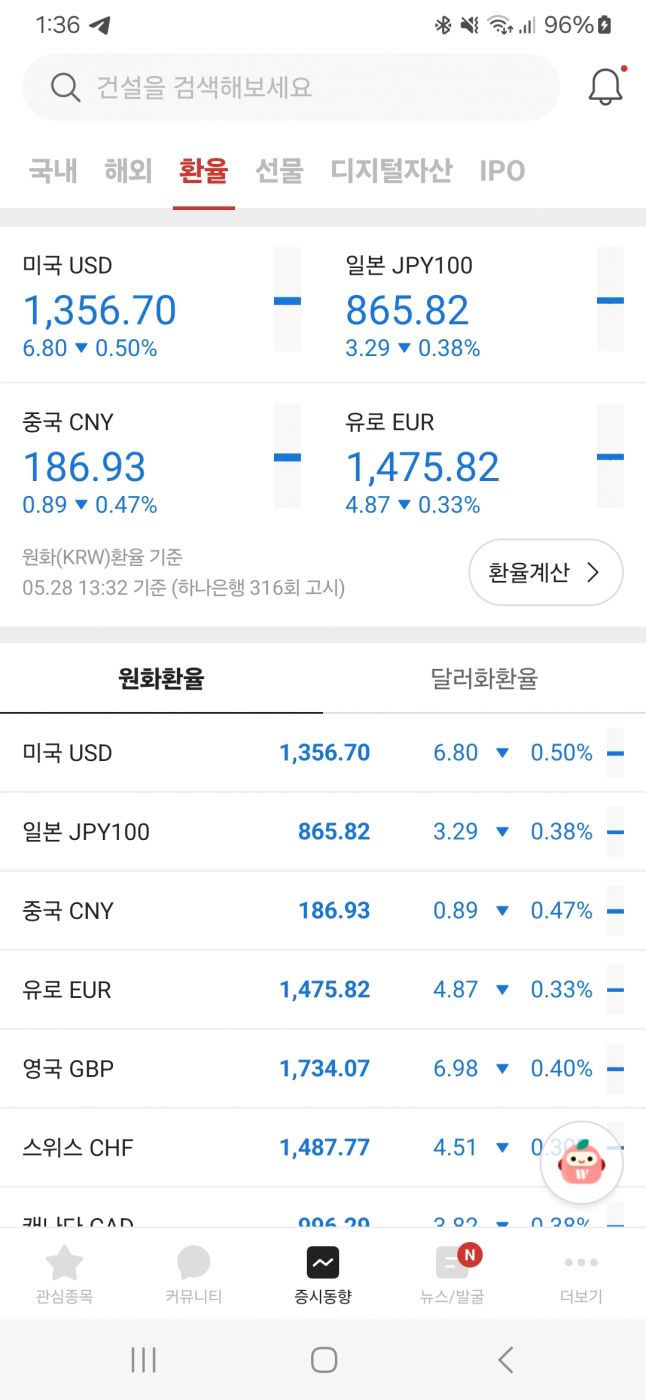Switch to the 달러화환율 tab
The width and height of the screenshot is (646, 1400).
484,679
